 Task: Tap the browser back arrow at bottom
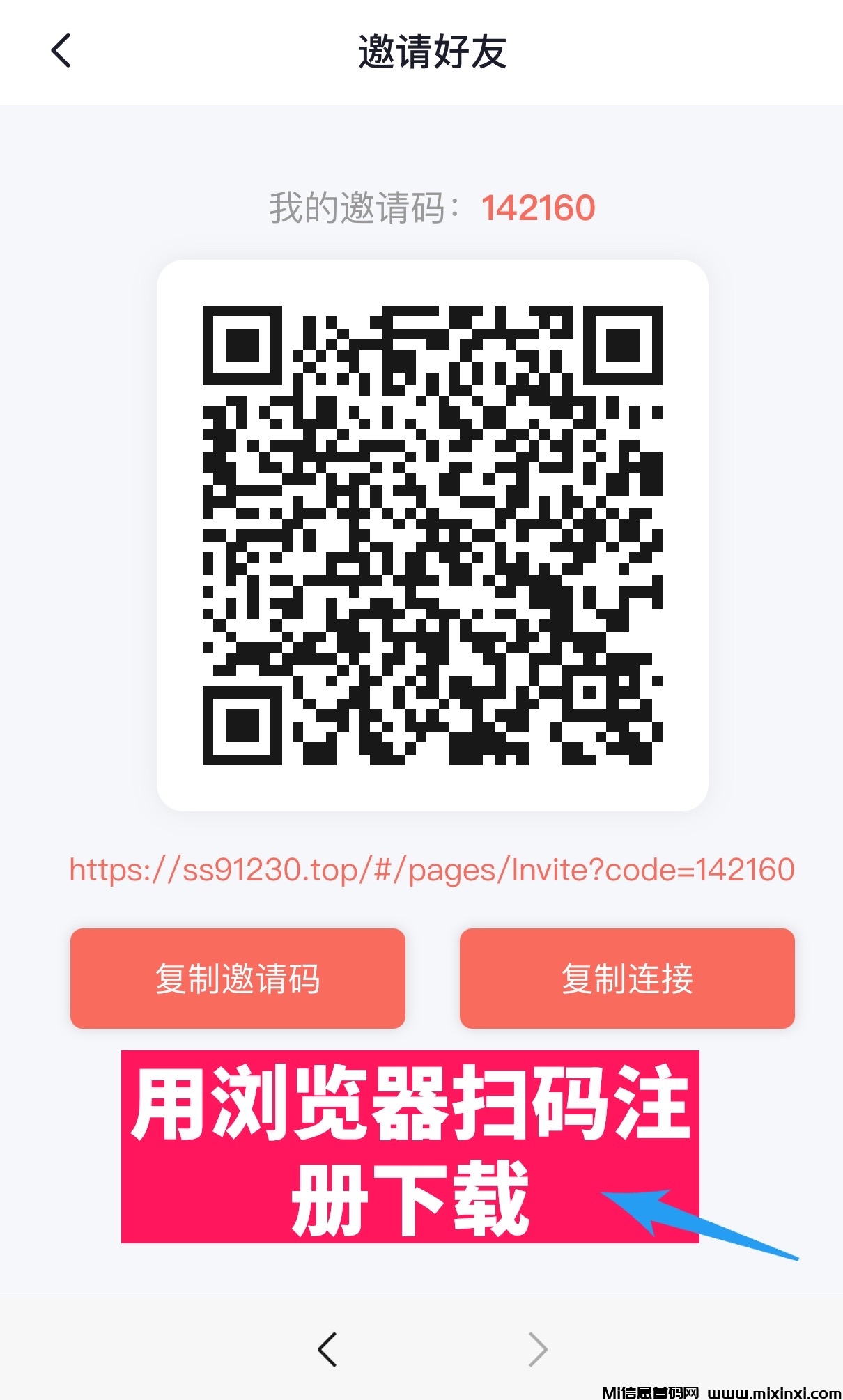coord(327,1349)
